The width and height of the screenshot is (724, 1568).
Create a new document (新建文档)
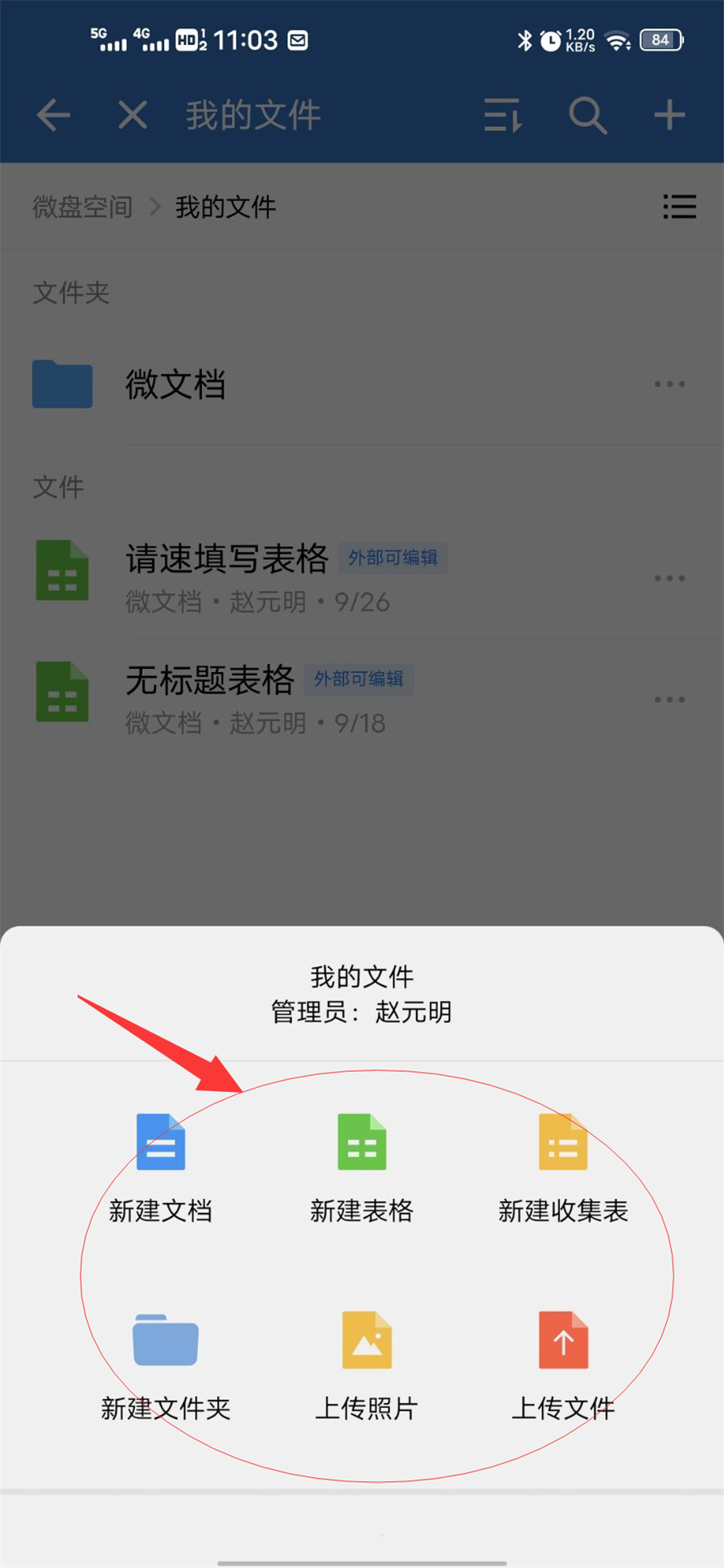click(161, 1166)
